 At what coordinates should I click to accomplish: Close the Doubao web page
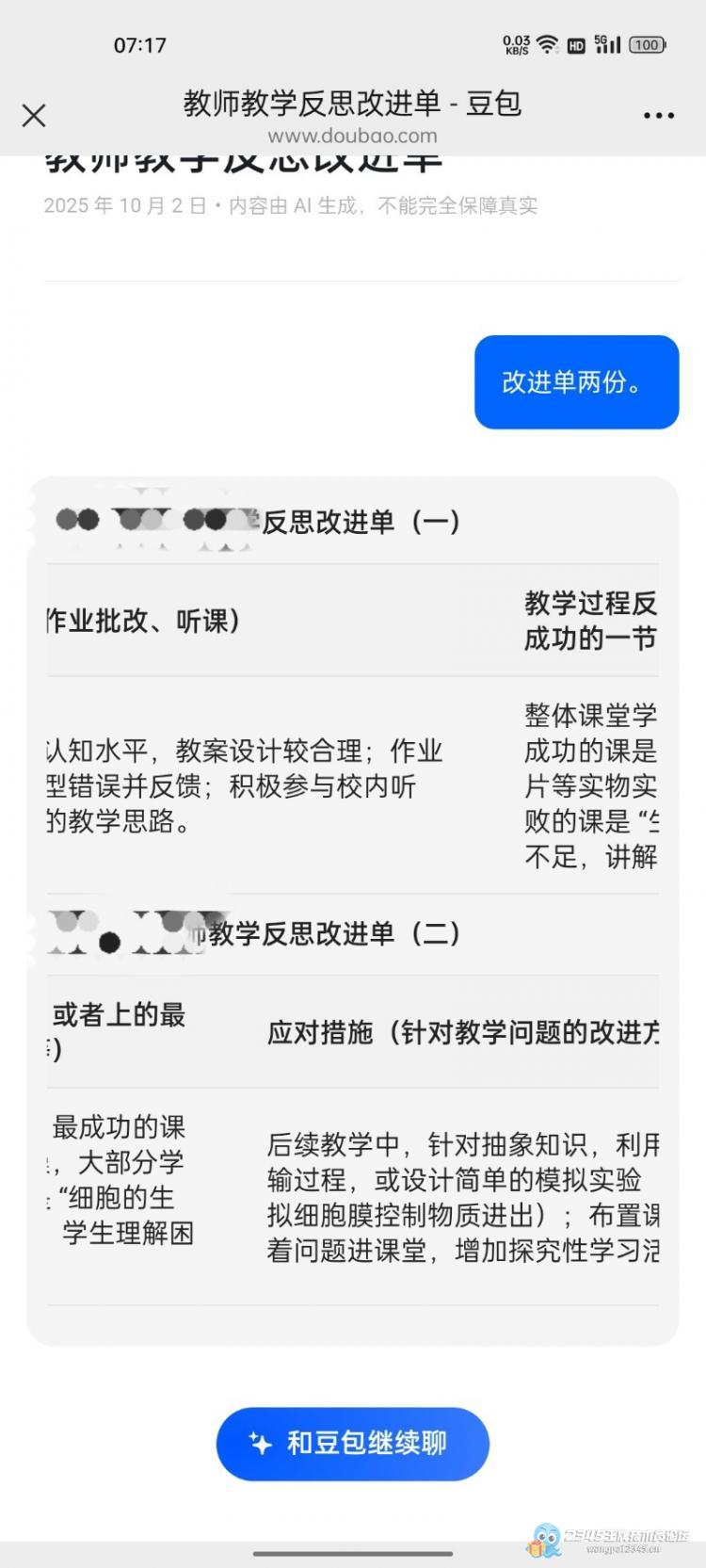click(34, 116)
